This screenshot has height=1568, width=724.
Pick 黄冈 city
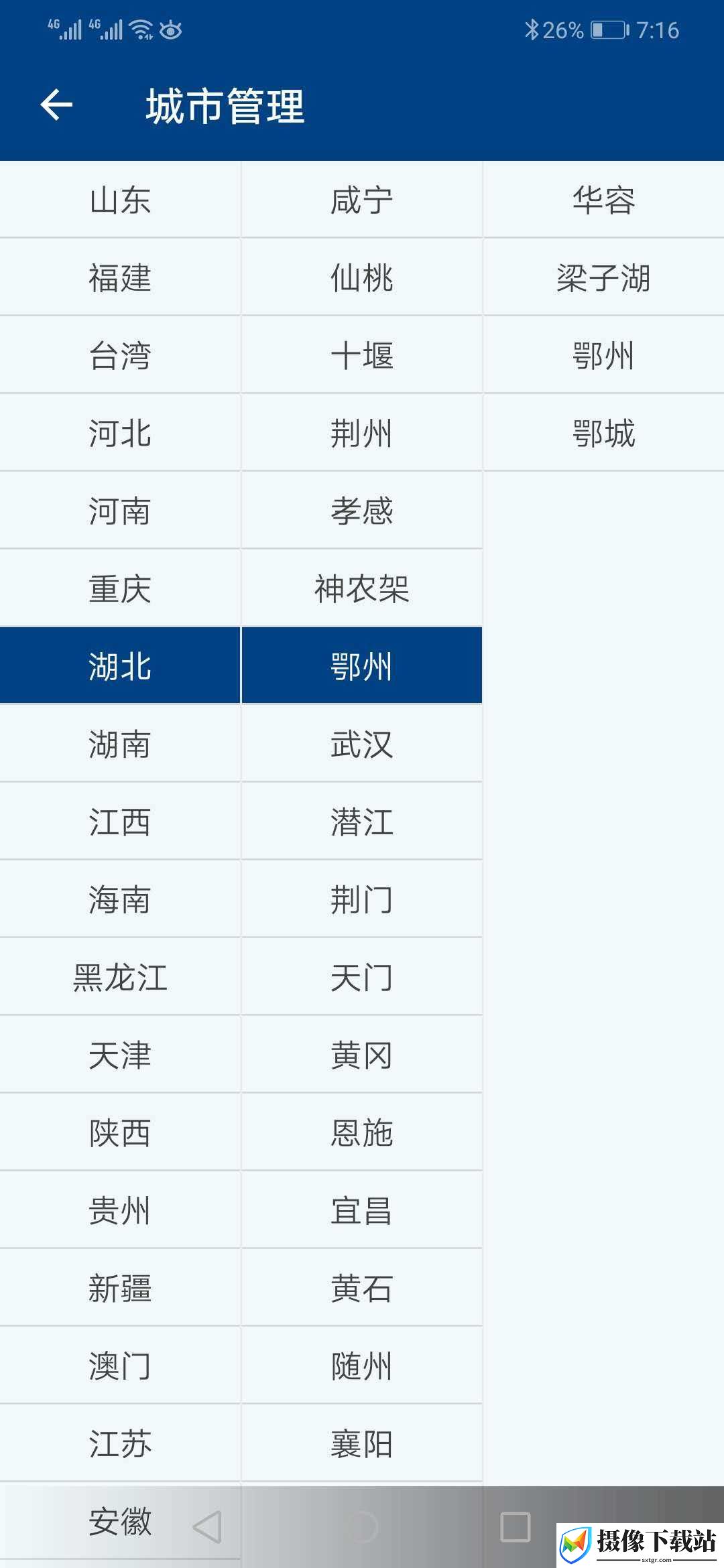tap(361, 1055)
